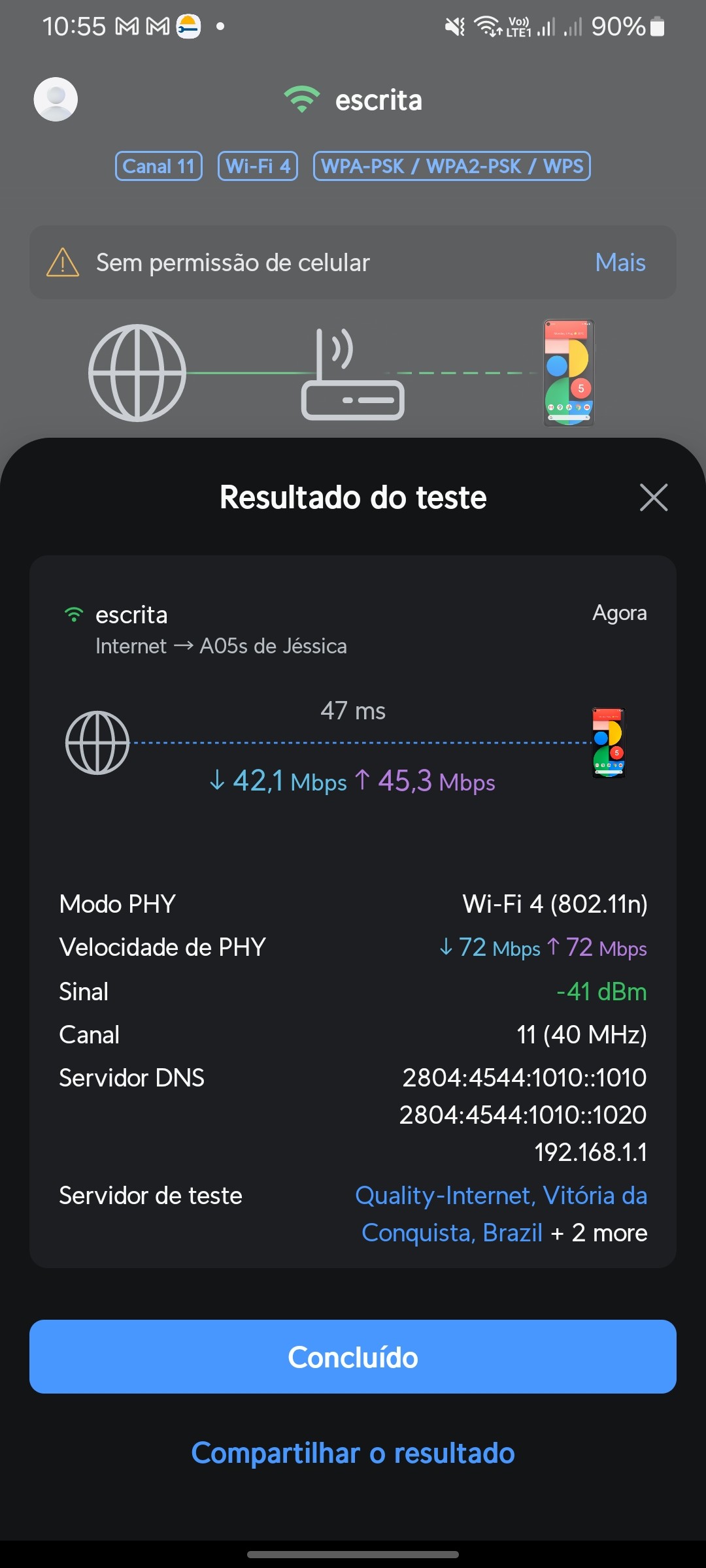
Task: Open the user profile avatar
Action: (56, 99)
